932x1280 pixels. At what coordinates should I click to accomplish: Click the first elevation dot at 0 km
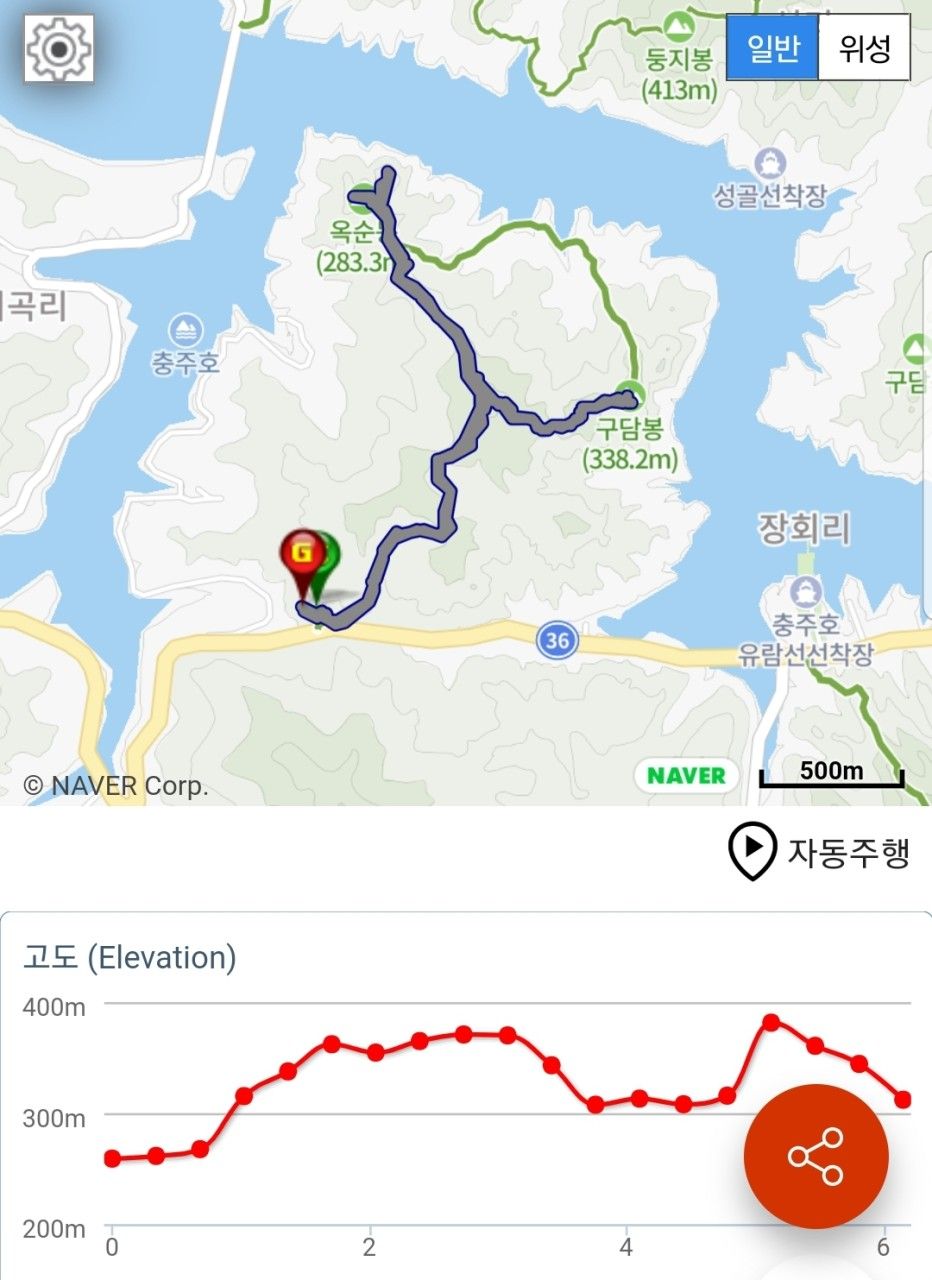click(x=110, y=1158)
